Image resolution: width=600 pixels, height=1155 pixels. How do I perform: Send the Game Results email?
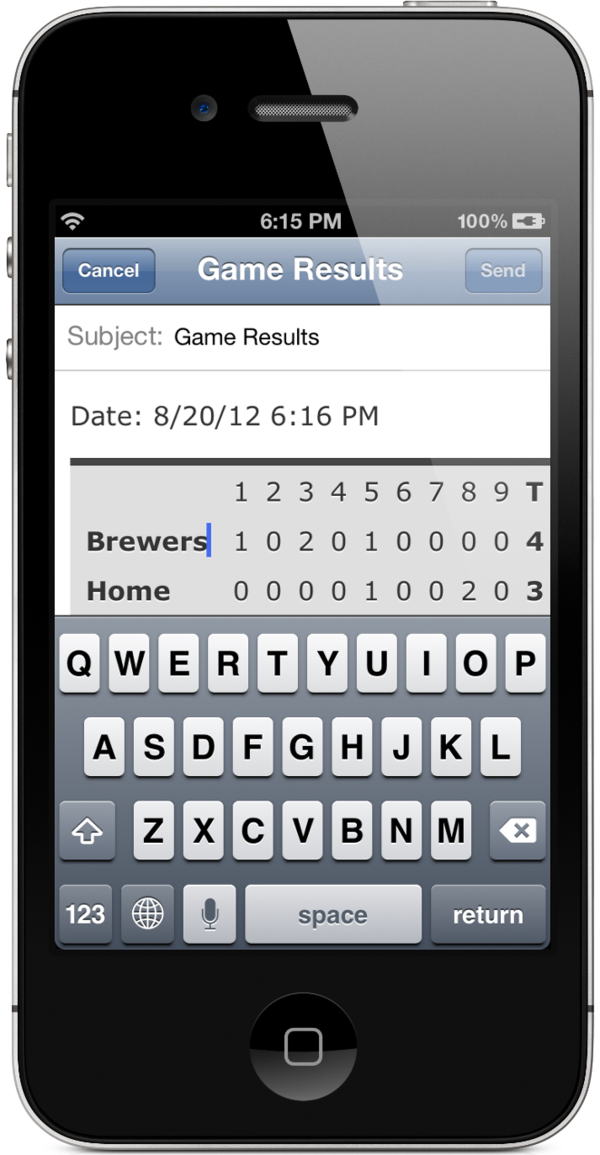(x=504, y=270)
